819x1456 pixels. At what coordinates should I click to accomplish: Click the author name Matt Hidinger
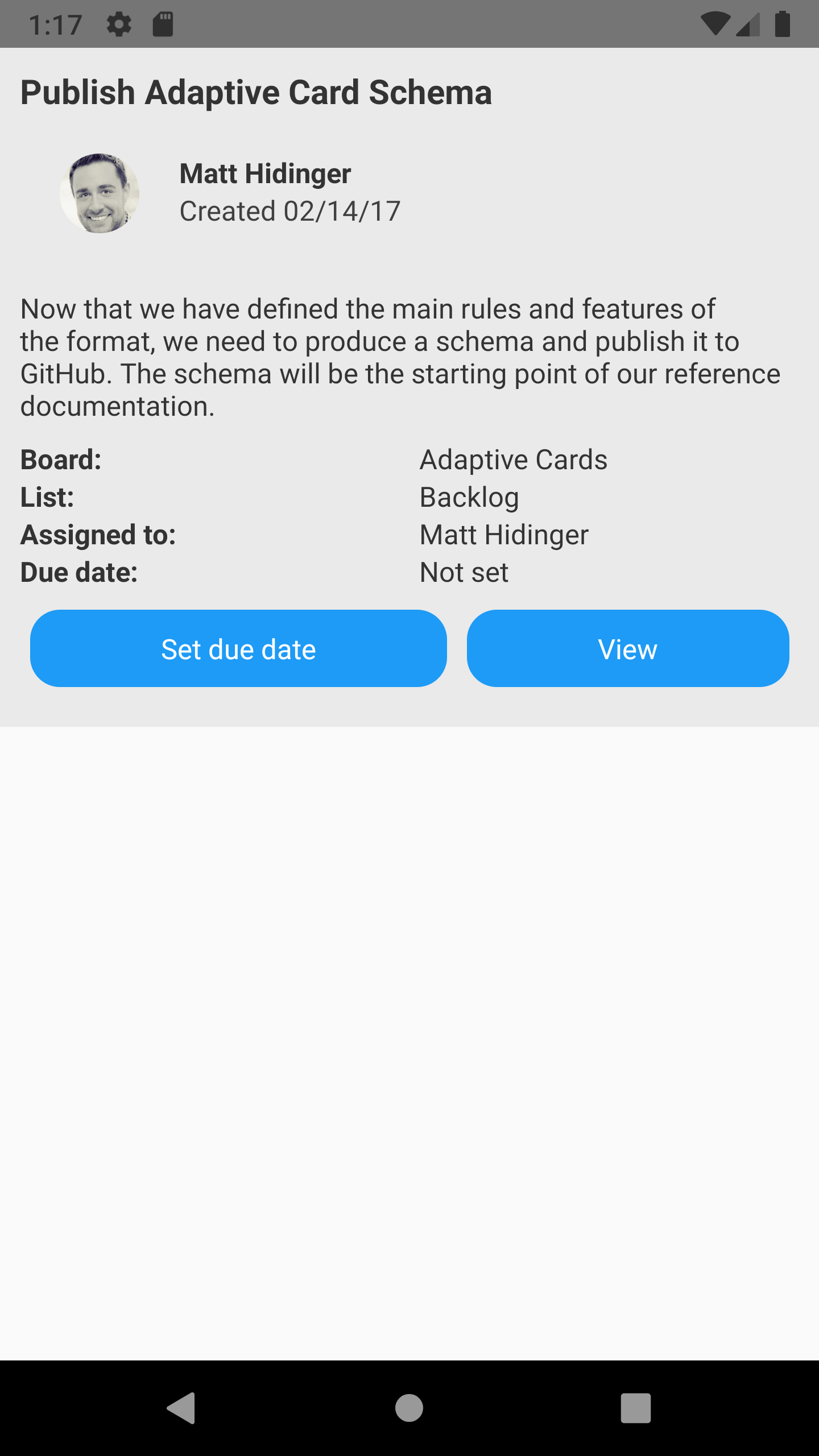tap(265, 173)
